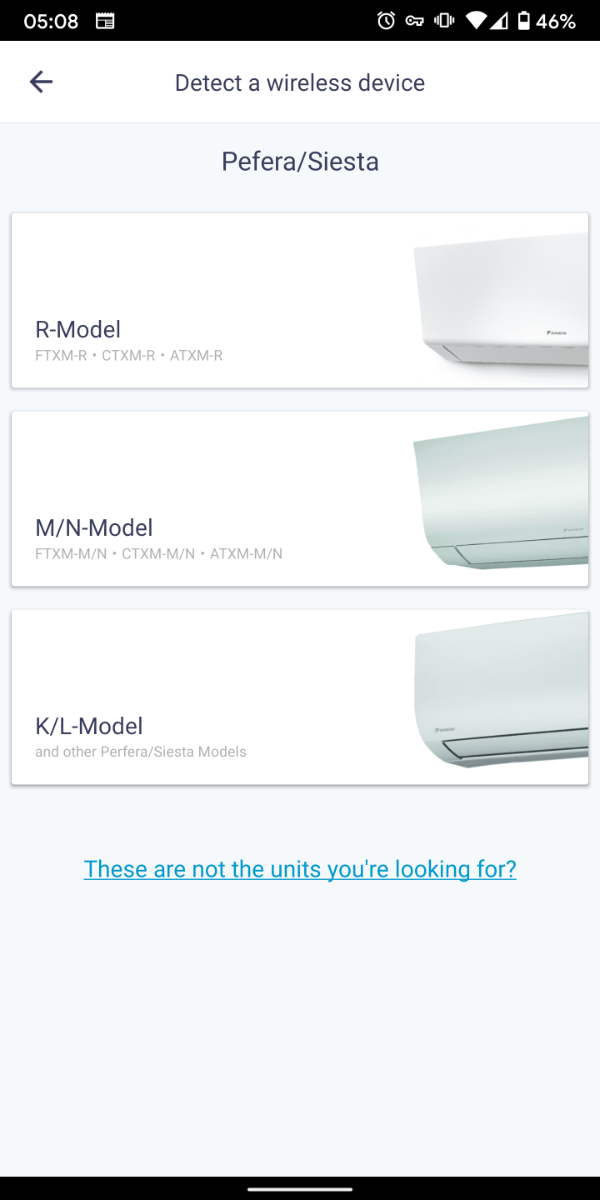Choose the M/N-Model unit card
The width and height of the screenshot is (600, 1200).
(x=300, y=498)
